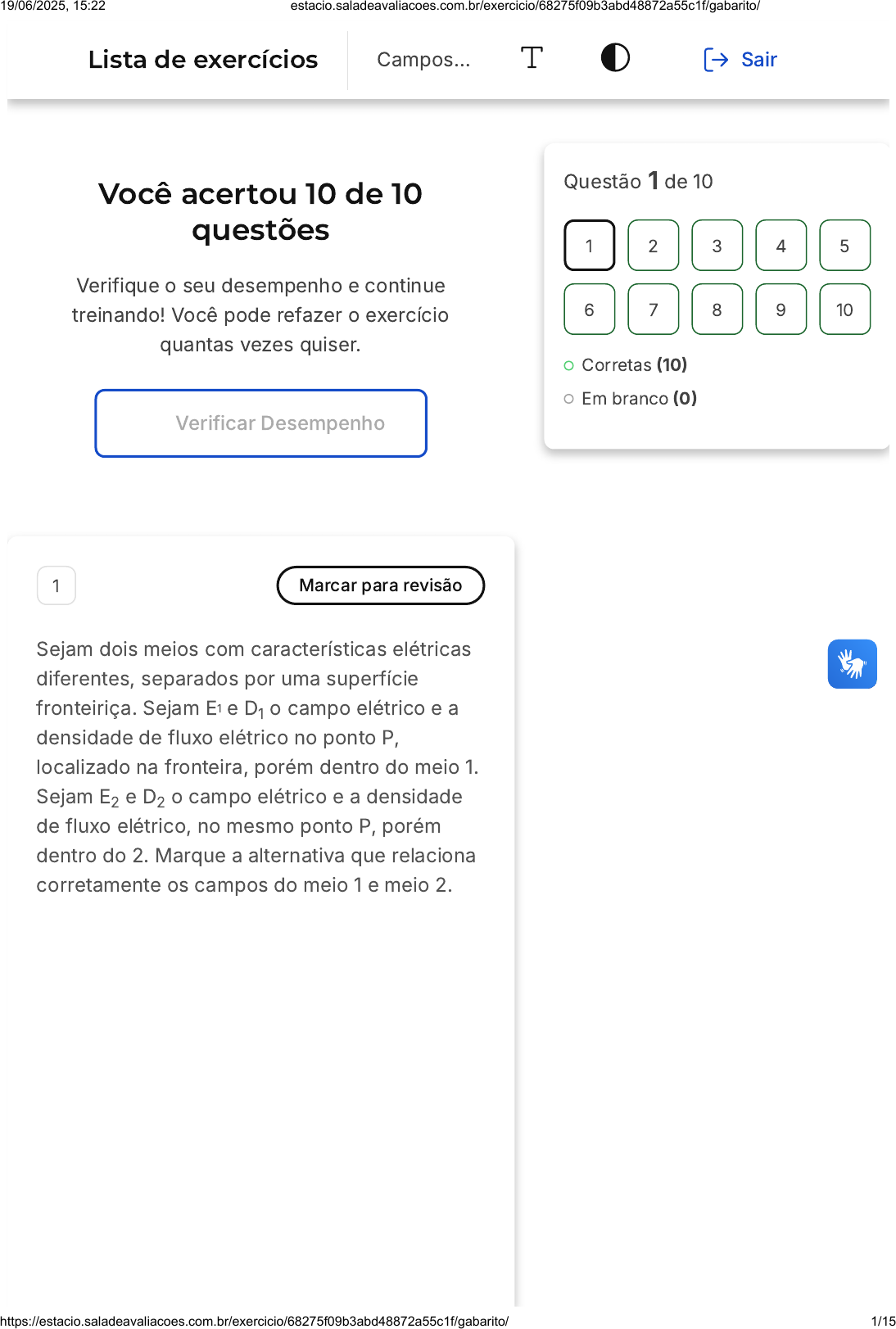Select question 1 in the grid
The height and width of the screenshot is (1329, 896).
point(590,246)
